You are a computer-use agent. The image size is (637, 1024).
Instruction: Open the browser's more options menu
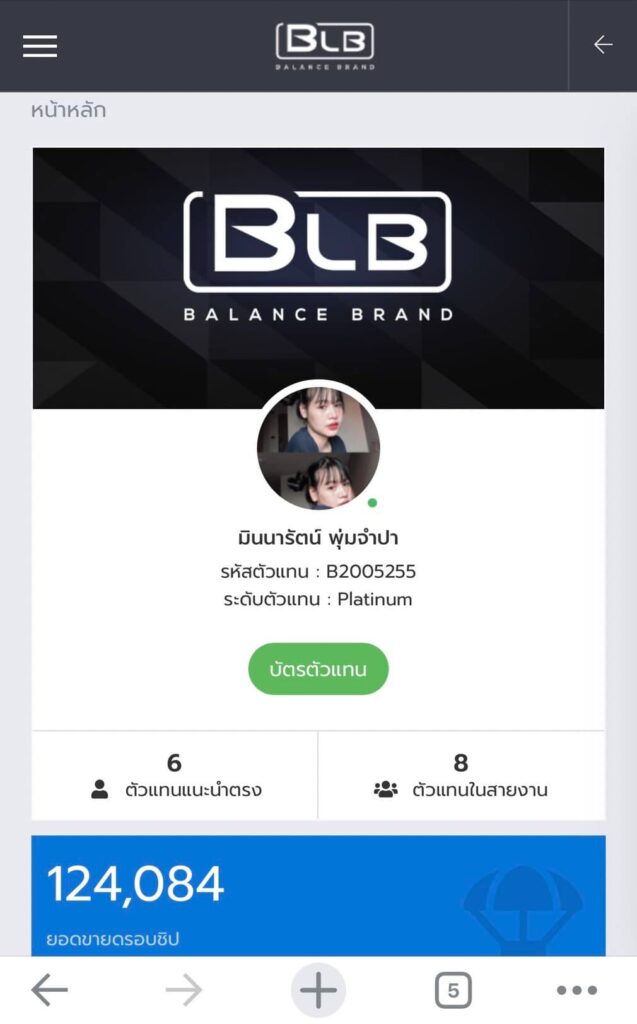point(577,990)
